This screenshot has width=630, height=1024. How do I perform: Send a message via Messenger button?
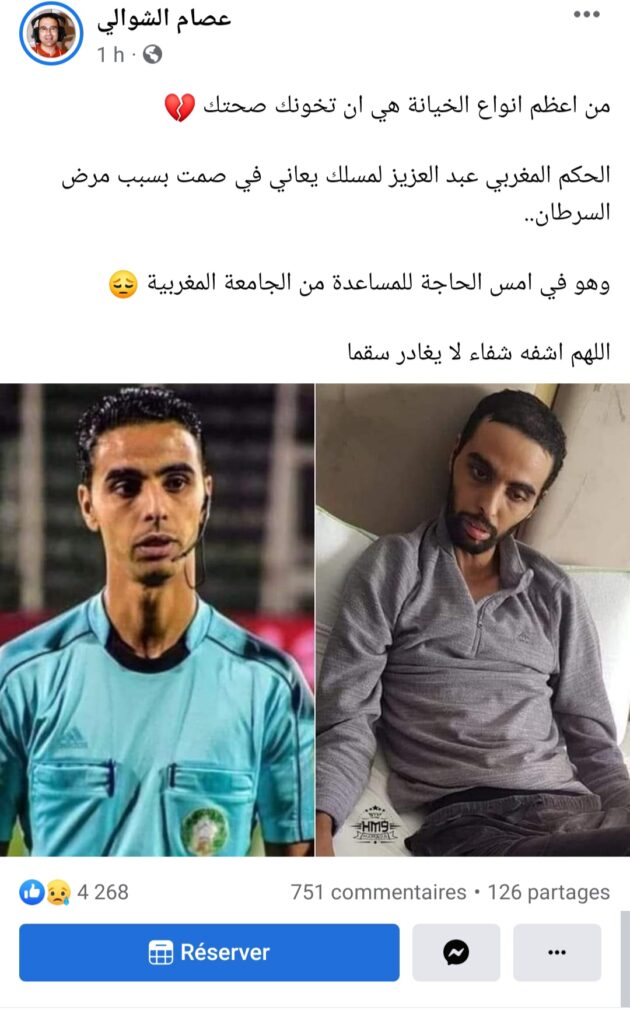click(456, 952)
